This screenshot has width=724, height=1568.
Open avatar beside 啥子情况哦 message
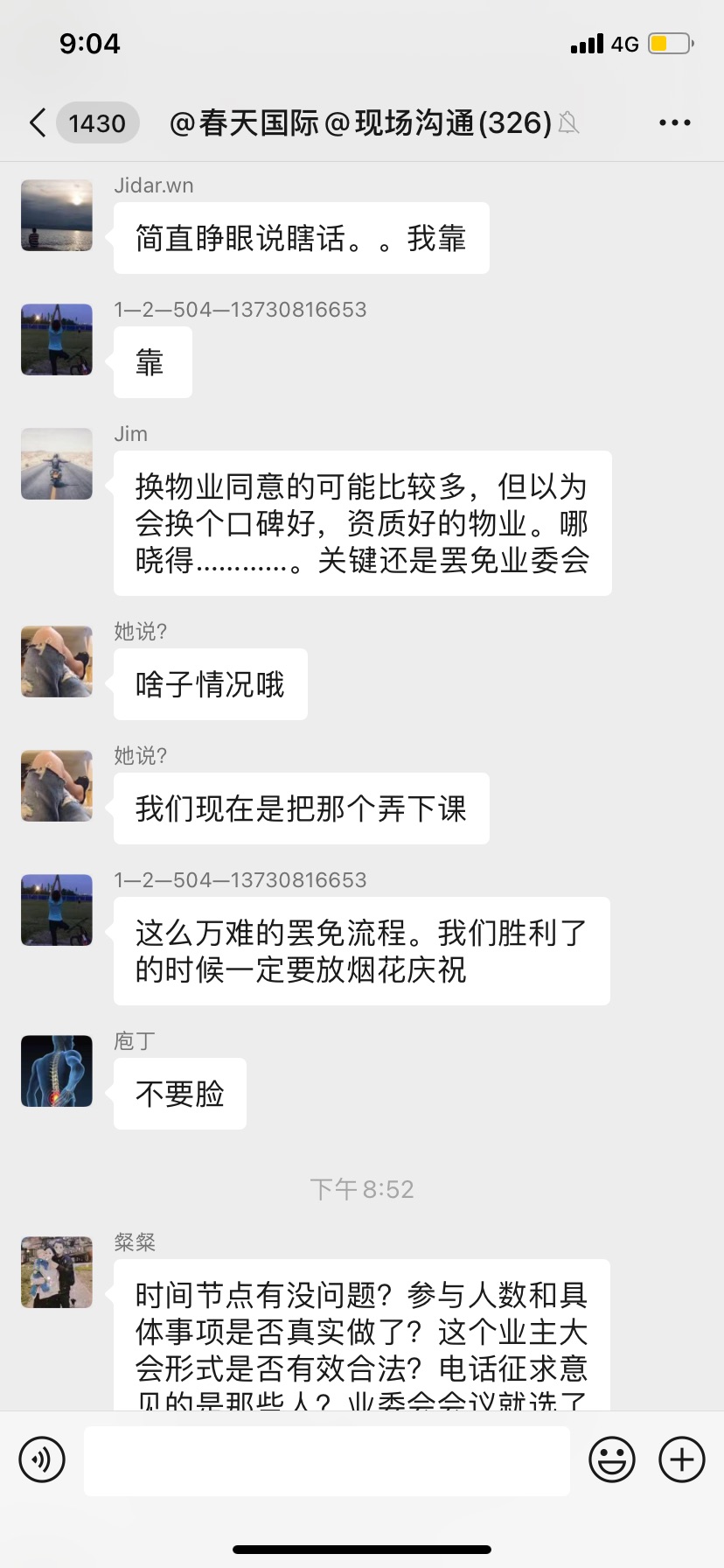click(57, 661)
